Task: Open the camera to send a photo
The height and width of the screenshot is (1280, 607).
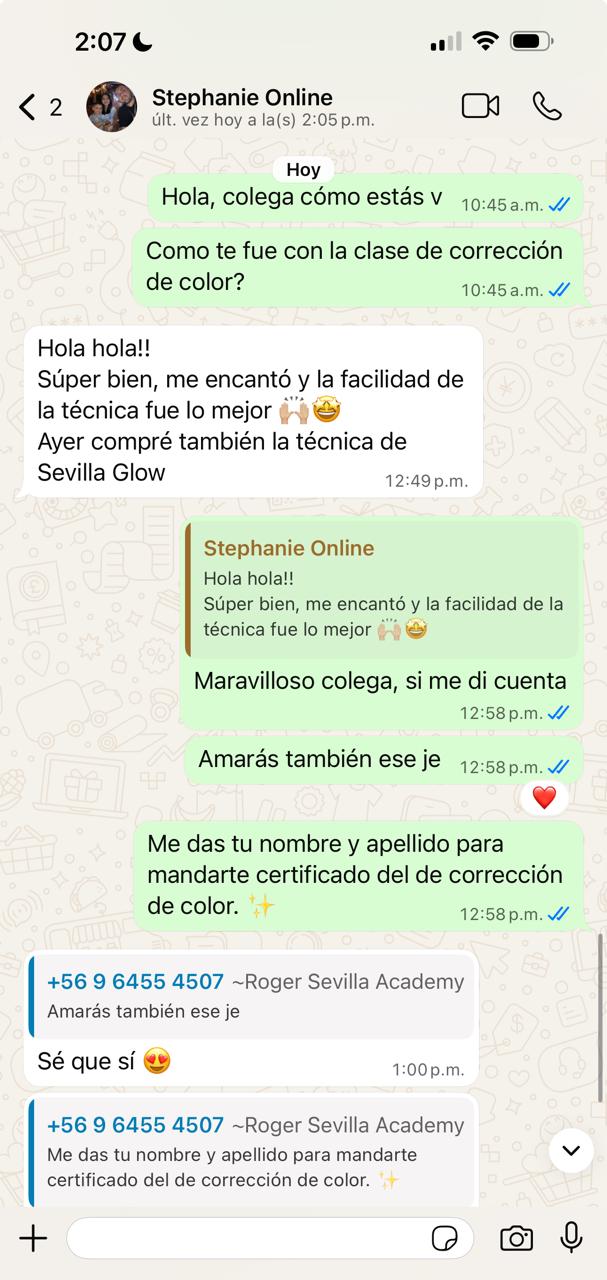Action: tap(516, 1239)
